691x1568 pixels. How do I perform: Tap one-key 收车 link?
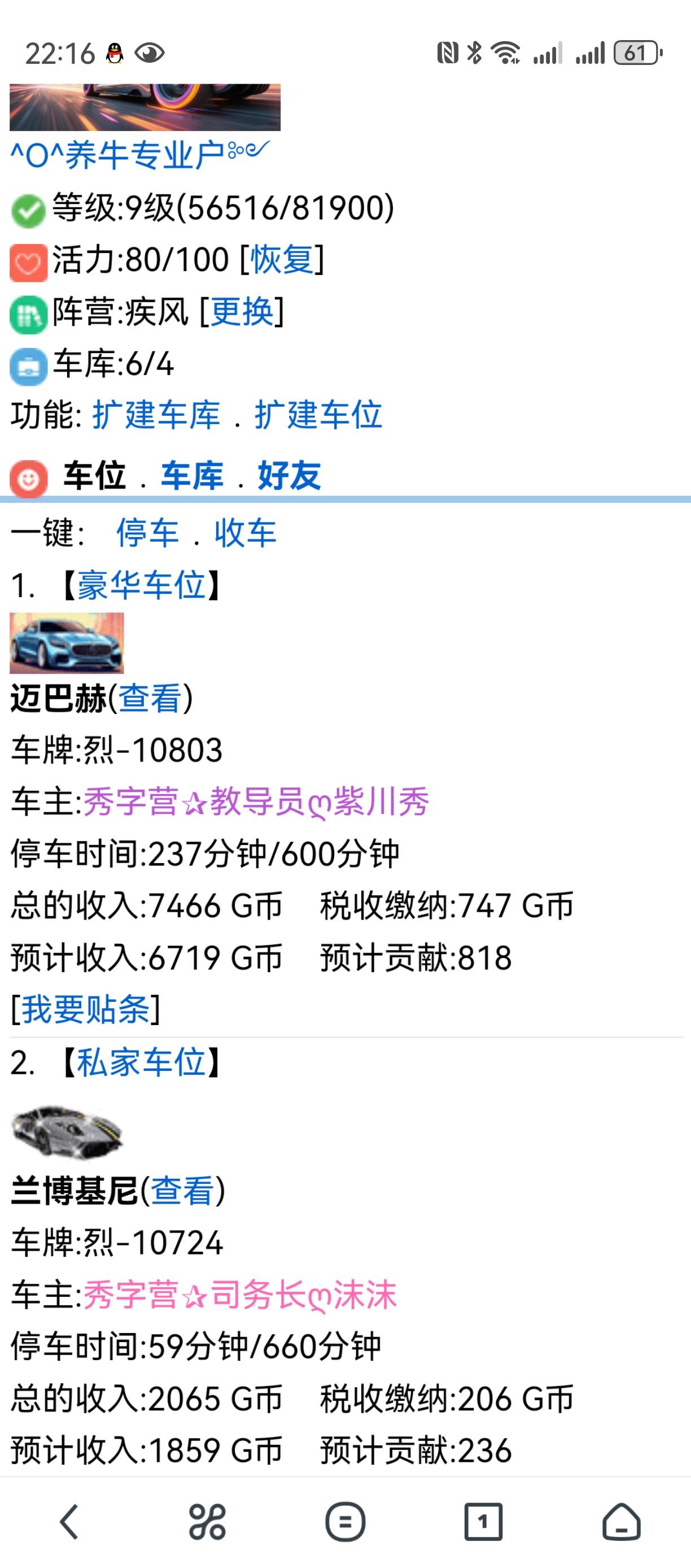click(x=245, y=534)
